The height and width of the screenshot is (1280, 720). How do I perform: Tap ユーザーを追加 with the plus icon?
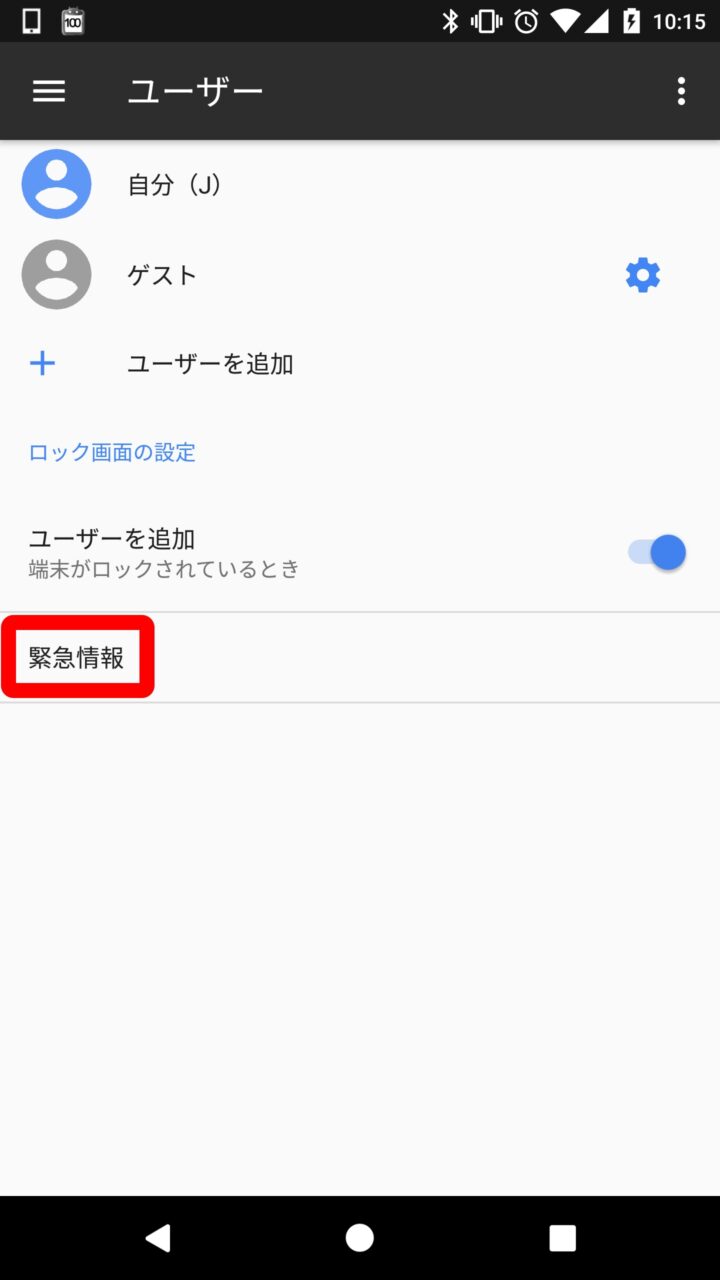(x=209, y=364)
